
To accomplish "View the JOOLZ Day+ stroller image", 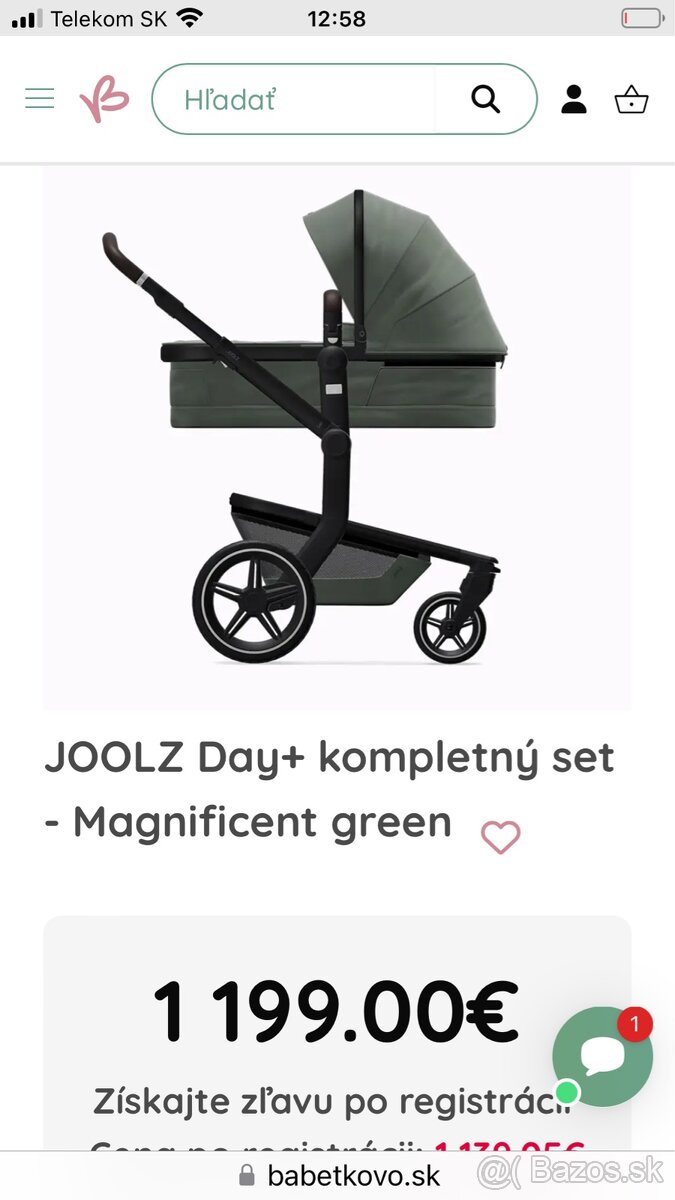I will click(337, 430).
